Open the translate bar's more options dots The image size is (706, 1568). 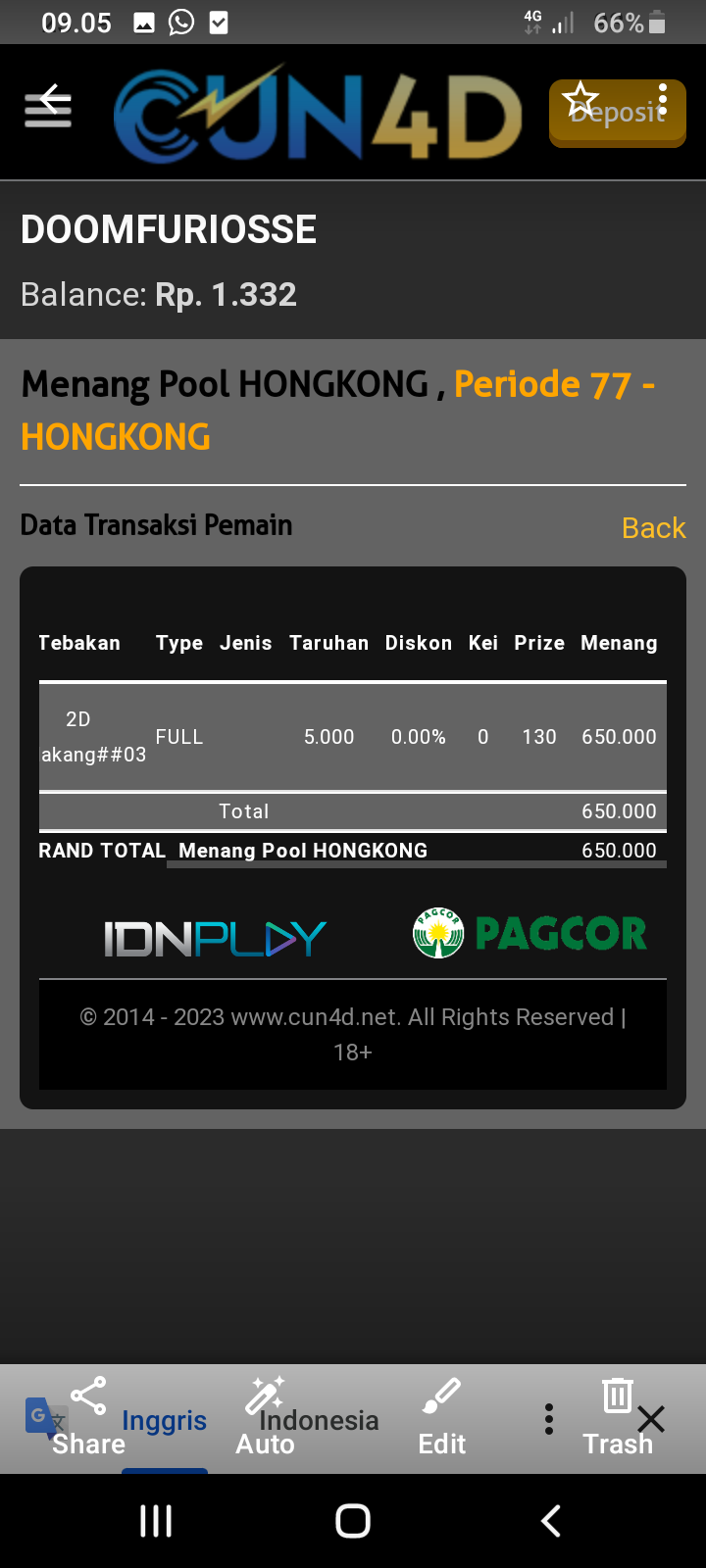tap(549, 1419)
